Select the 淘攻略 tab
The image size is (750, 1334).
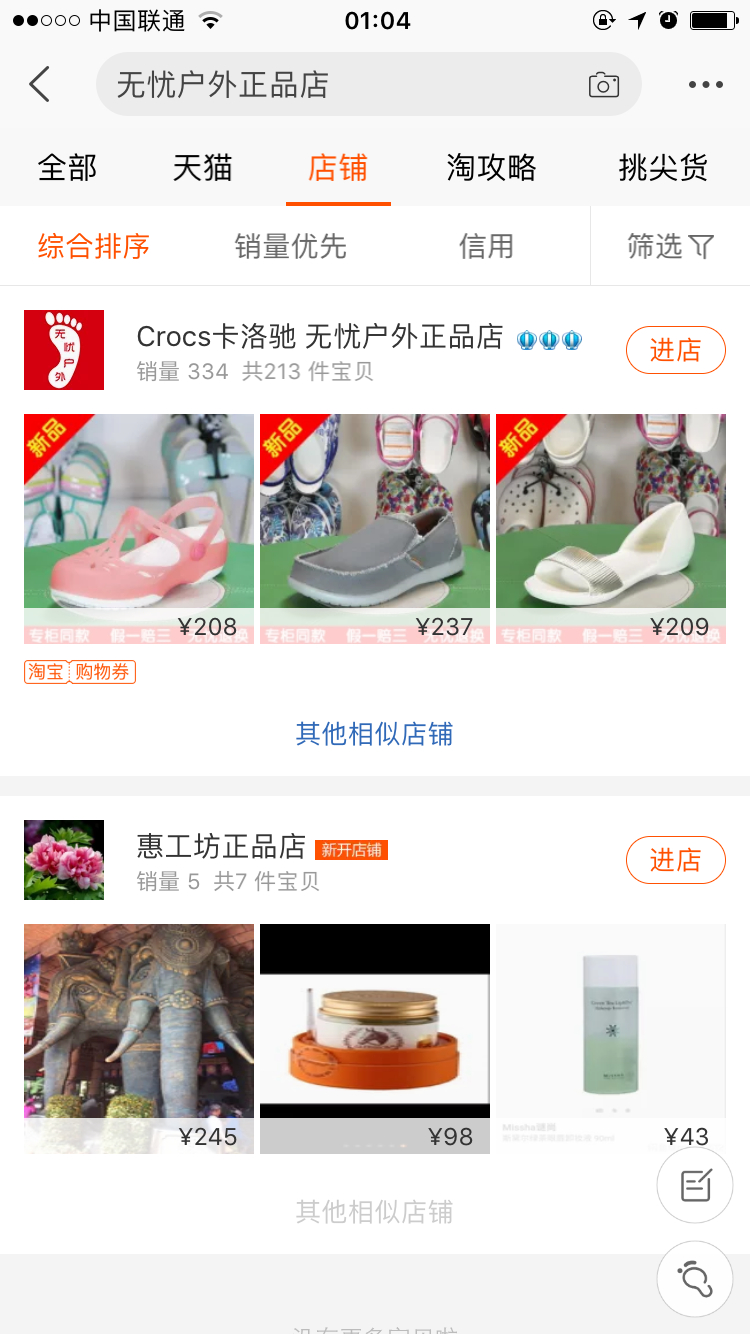pyautogui.click(x=491, y=168)
